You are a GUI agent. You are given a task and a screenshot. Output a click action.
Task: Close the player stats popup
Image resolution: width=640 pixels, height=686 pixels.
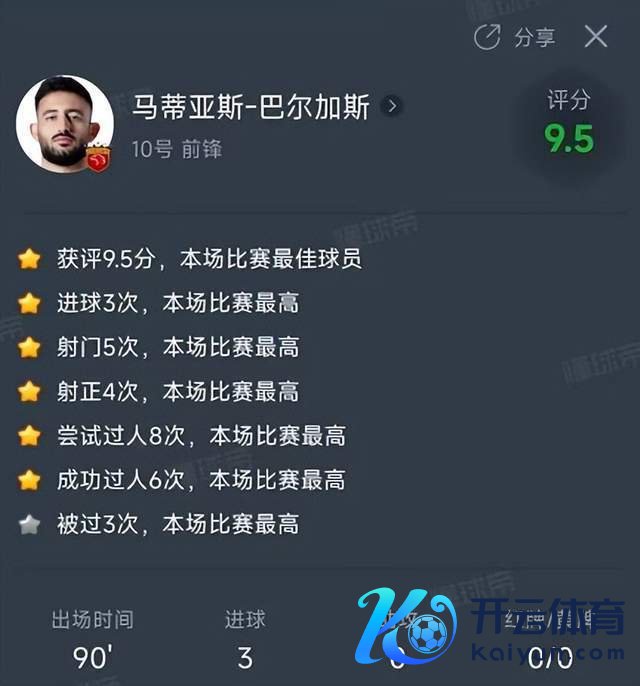coord(596,38)
